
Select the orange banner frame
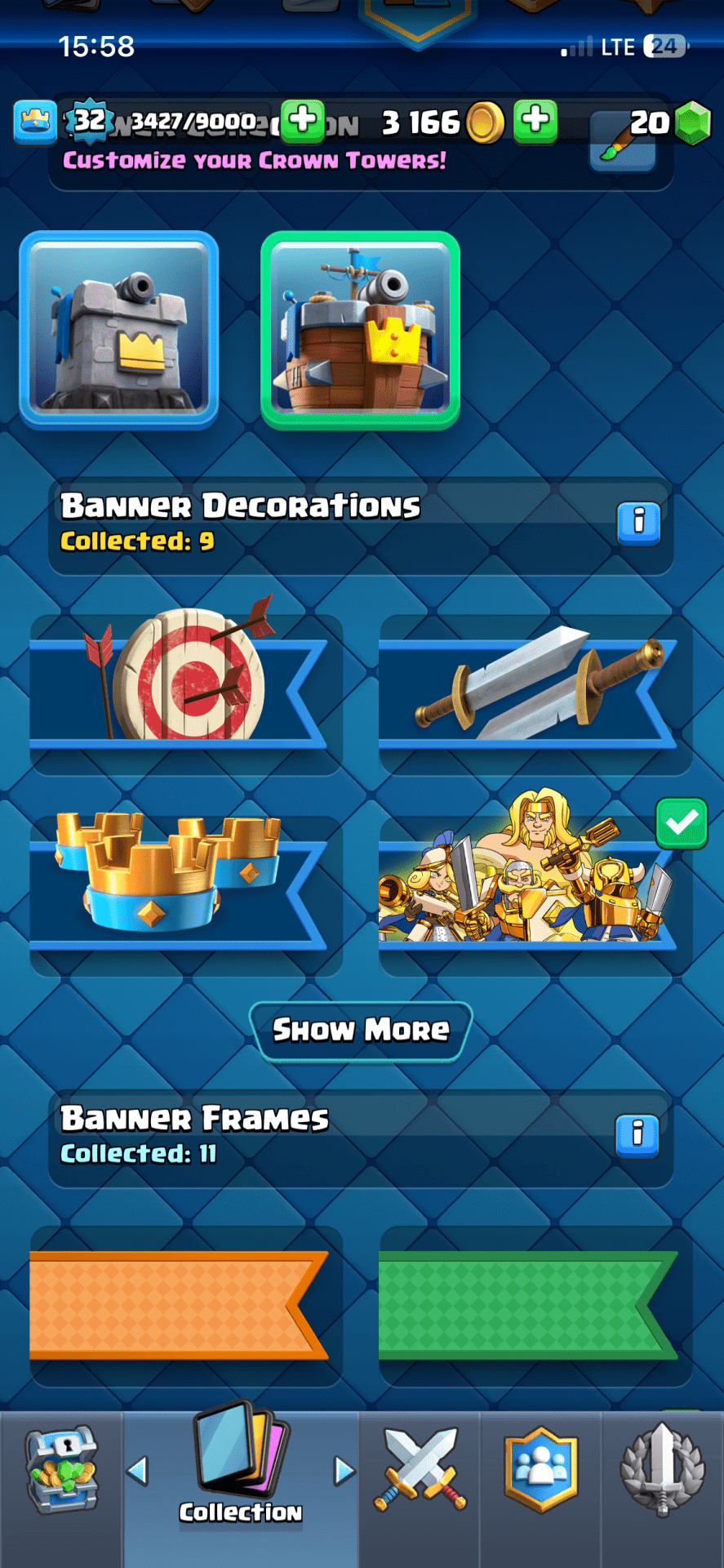[186, 1305]
